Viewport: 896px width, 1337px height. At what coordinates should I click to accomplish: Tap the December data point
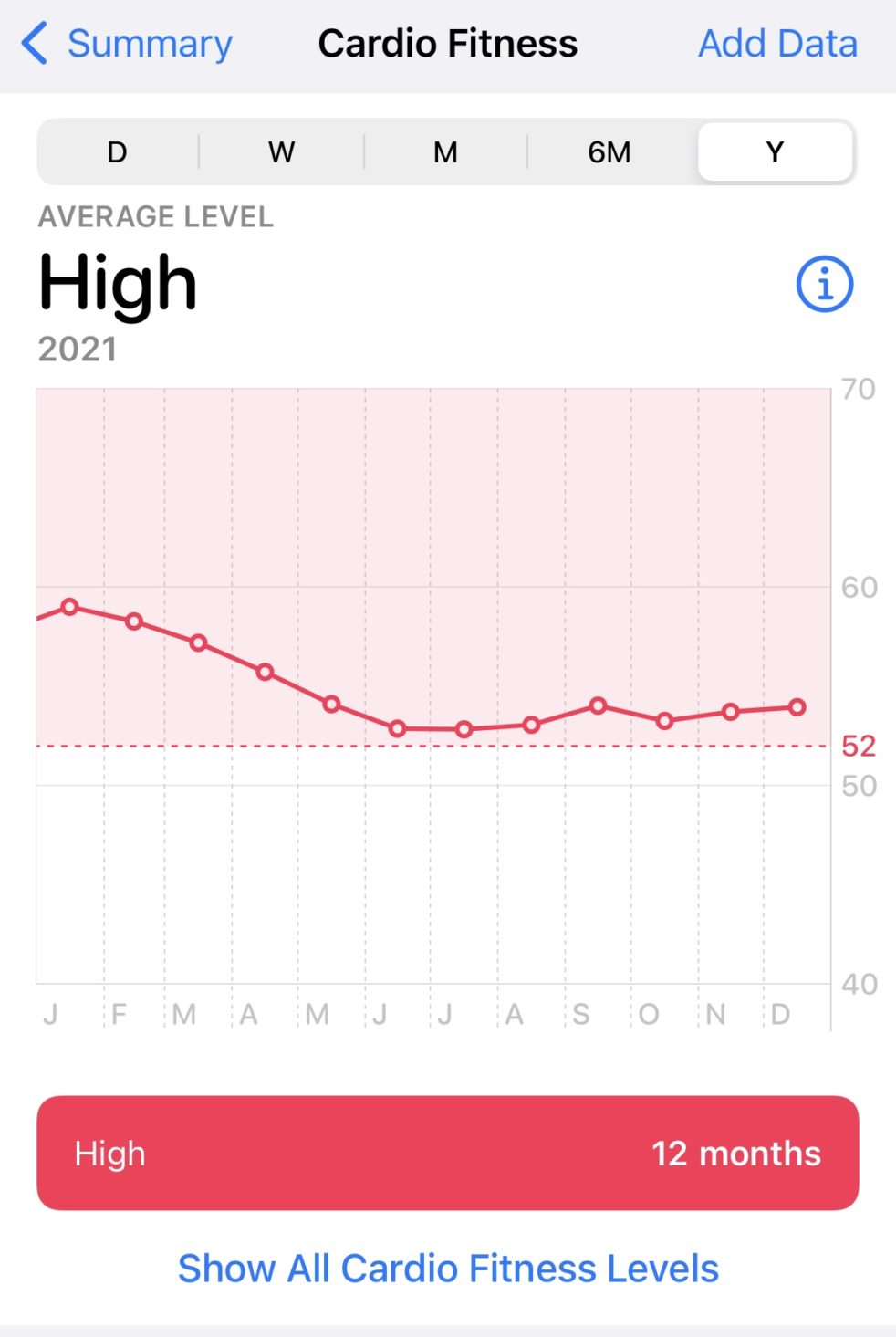(x=797, y=706)
